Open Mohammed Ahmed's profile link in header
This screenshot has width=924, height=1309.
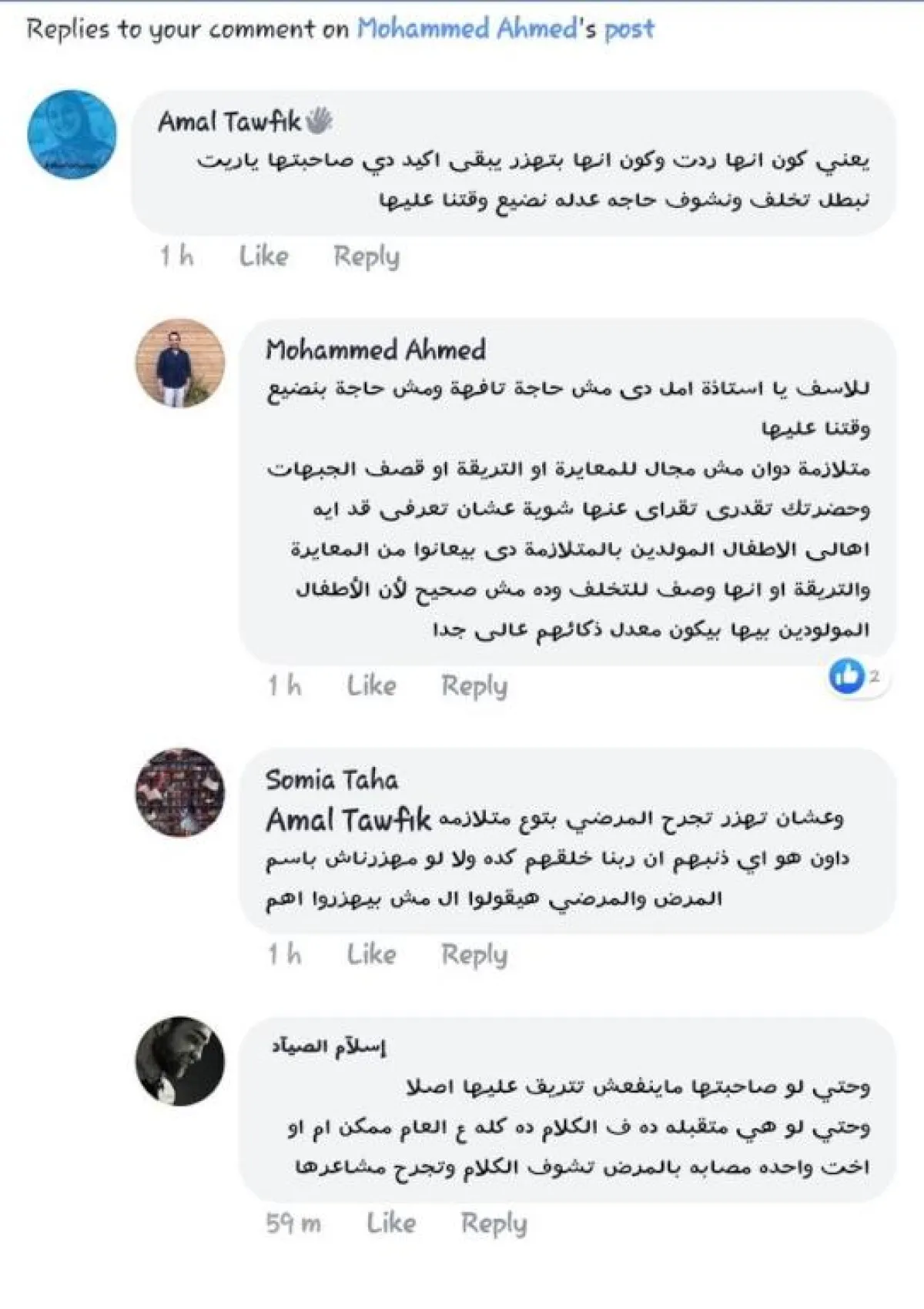pyautogui.click(x=467, y=29)
